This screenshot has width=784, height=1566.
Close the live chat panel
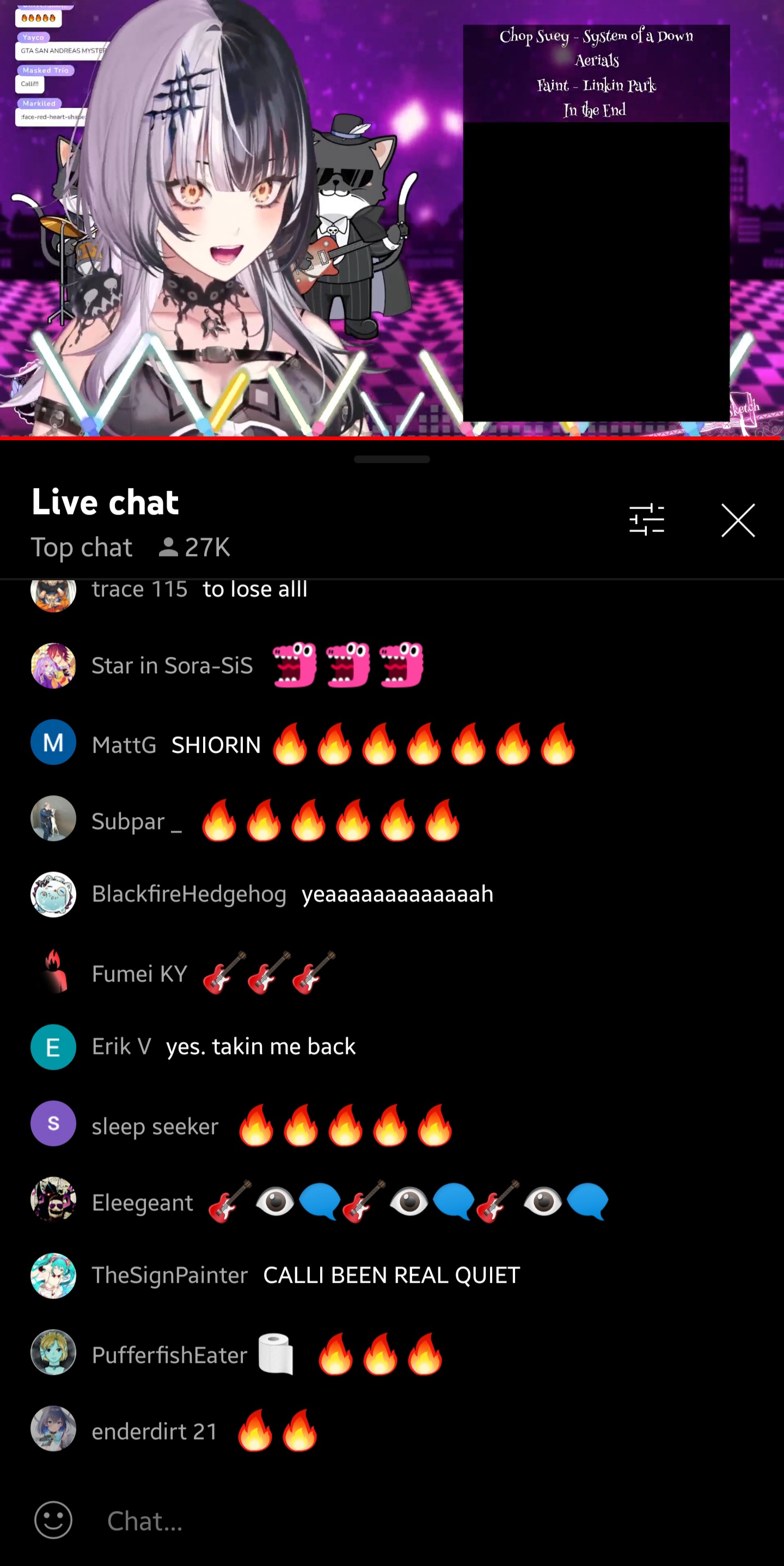738,520
